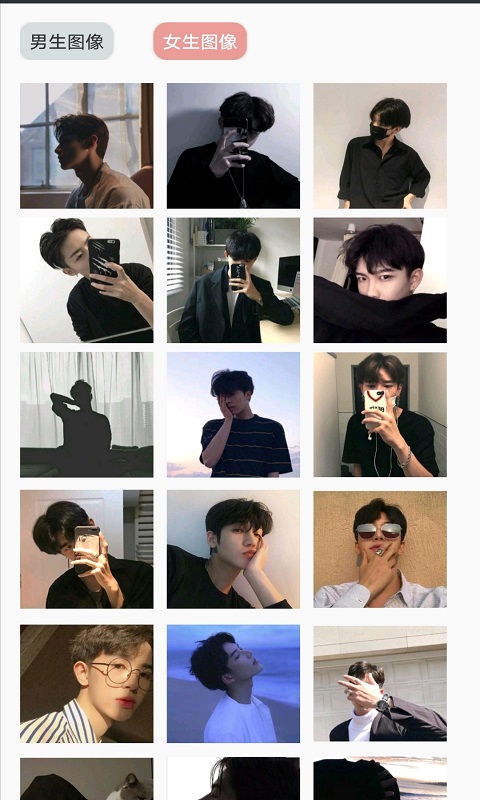
Task: Open the silhouette photo in front of curtains
Action: [x=87, y=415]
